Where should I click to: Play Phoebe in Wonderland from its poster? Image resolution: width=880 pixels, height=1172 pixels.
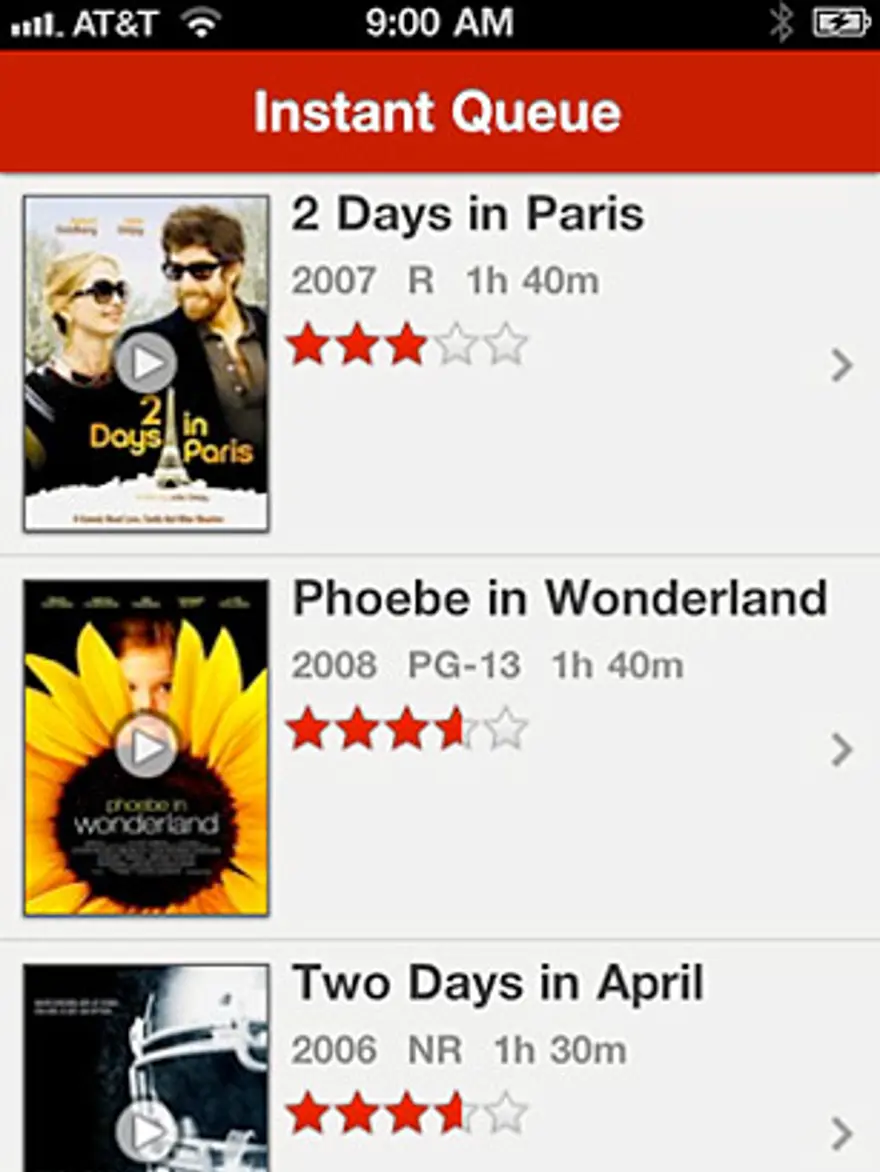146,746
